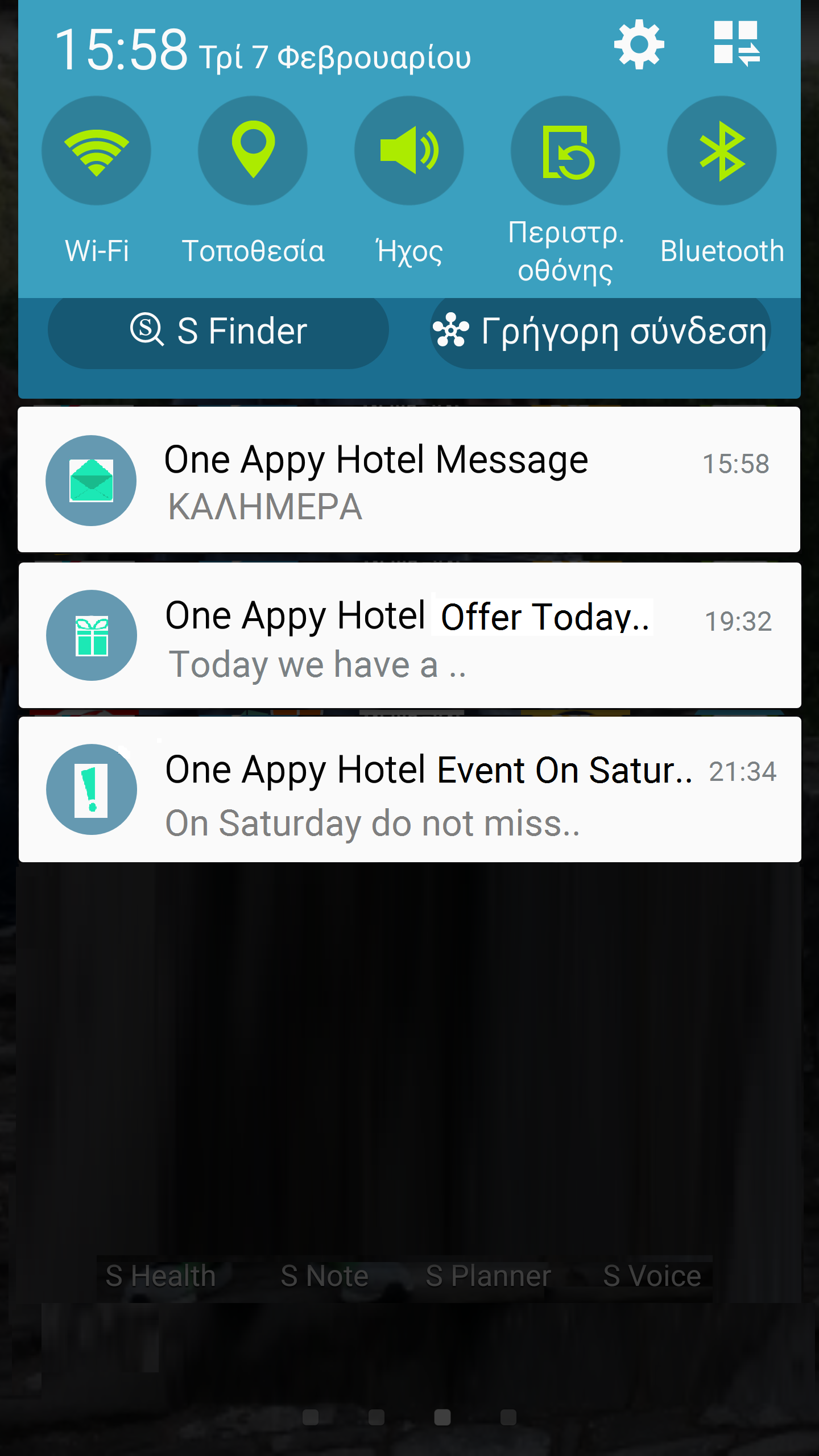Image resolution: width=819 pixels, height=1456 pixels.
Task: Toggle Περιστρ. οθόνης screen rotation
Action: [x=565, y=151]
